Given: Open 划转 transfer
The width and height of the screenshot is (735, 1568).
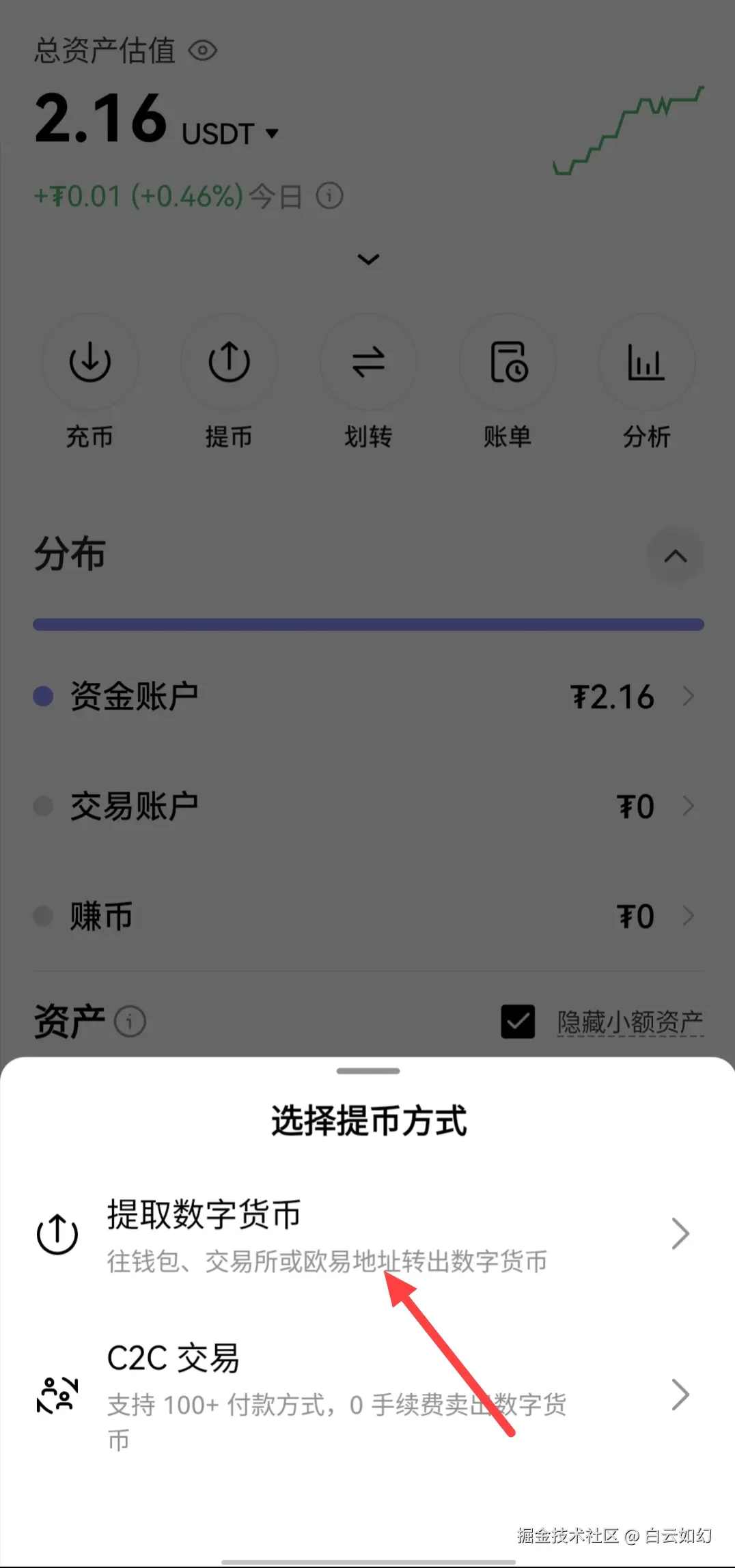Looking at the screenshot, I should point(368,362).
